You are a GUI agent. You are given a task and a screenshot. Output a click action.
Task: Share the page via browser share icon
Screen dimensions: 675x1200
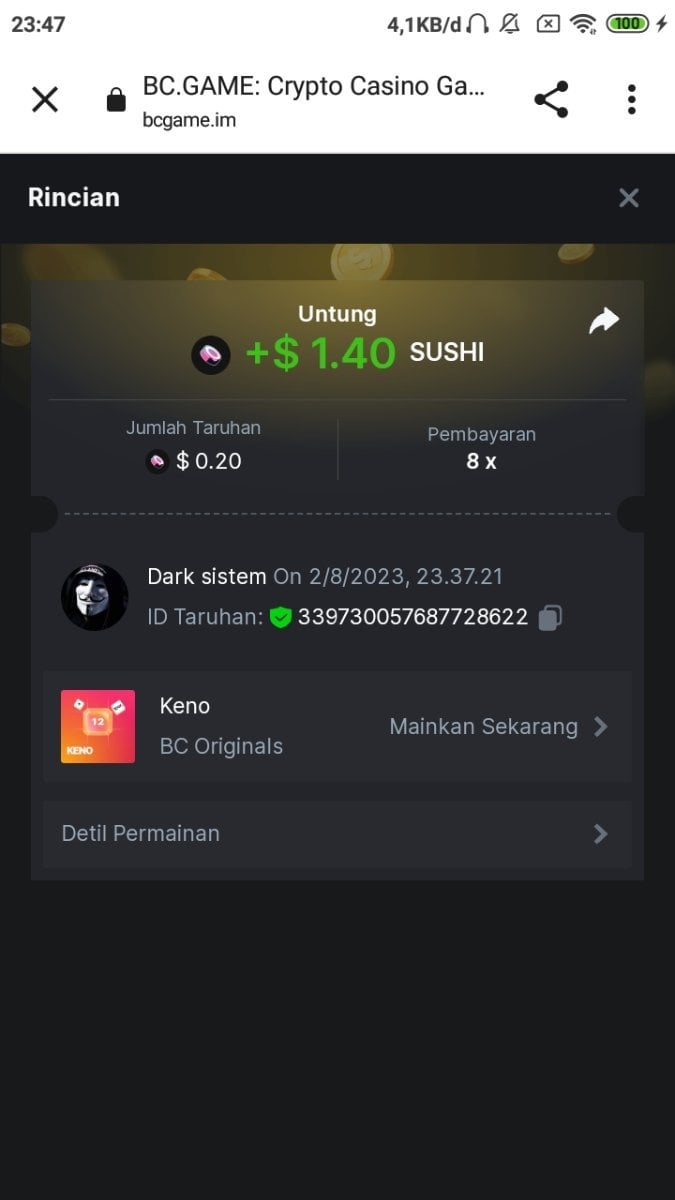pos(551,99)
